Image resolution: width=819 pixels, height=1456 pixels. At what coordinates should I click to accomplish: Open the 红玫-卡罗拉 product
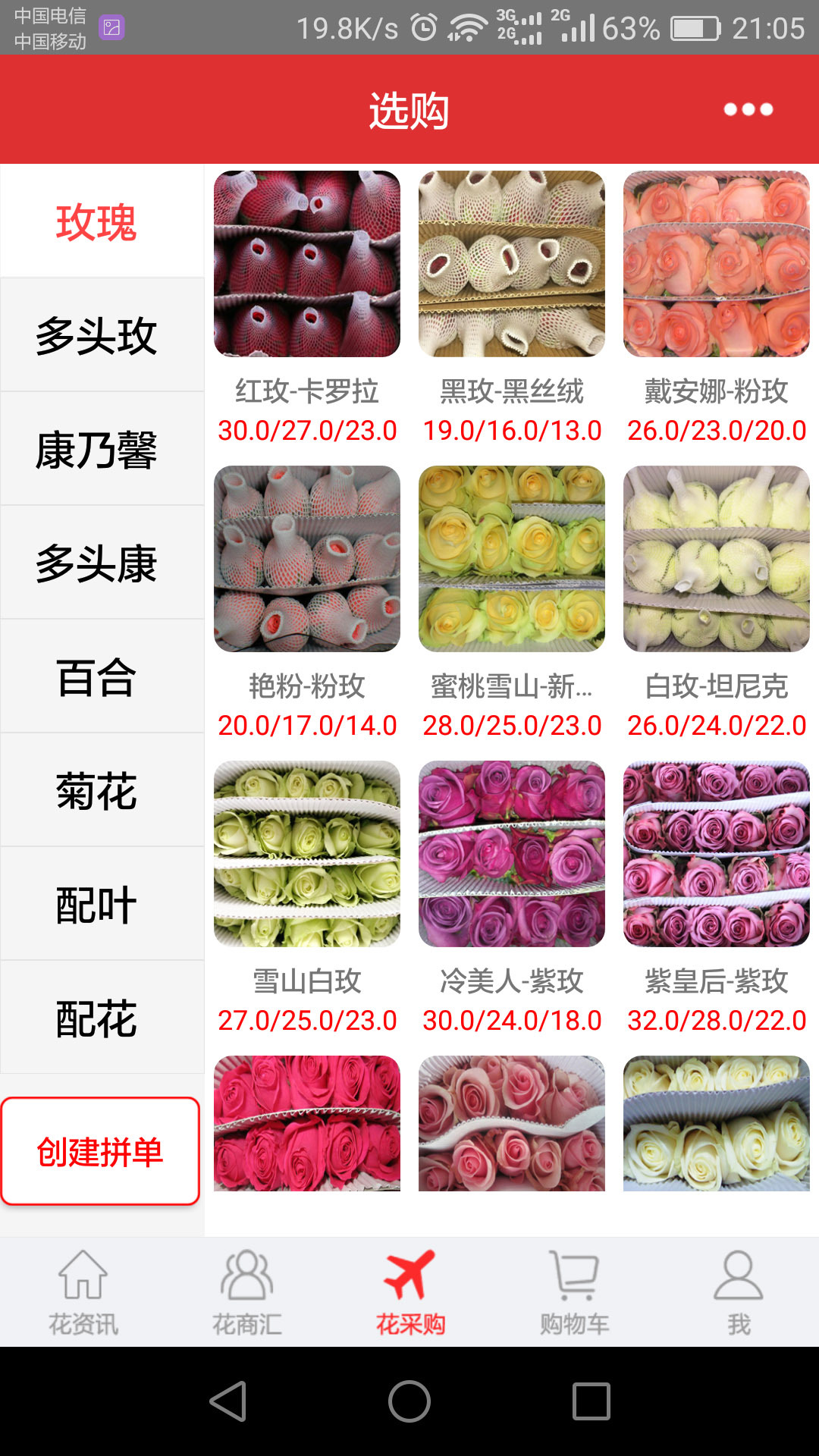307,264
